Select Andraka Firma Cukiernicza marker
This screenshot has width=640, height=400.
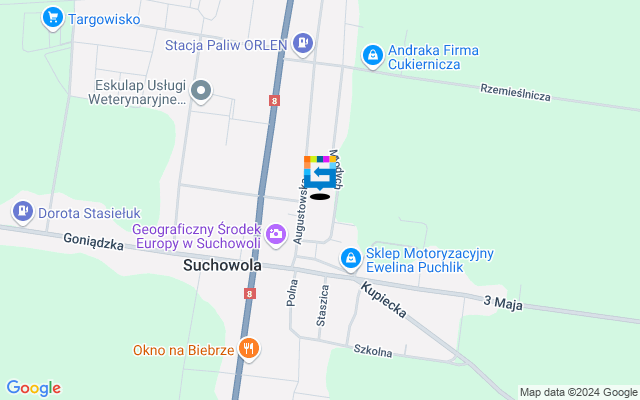tap(373, 55)
